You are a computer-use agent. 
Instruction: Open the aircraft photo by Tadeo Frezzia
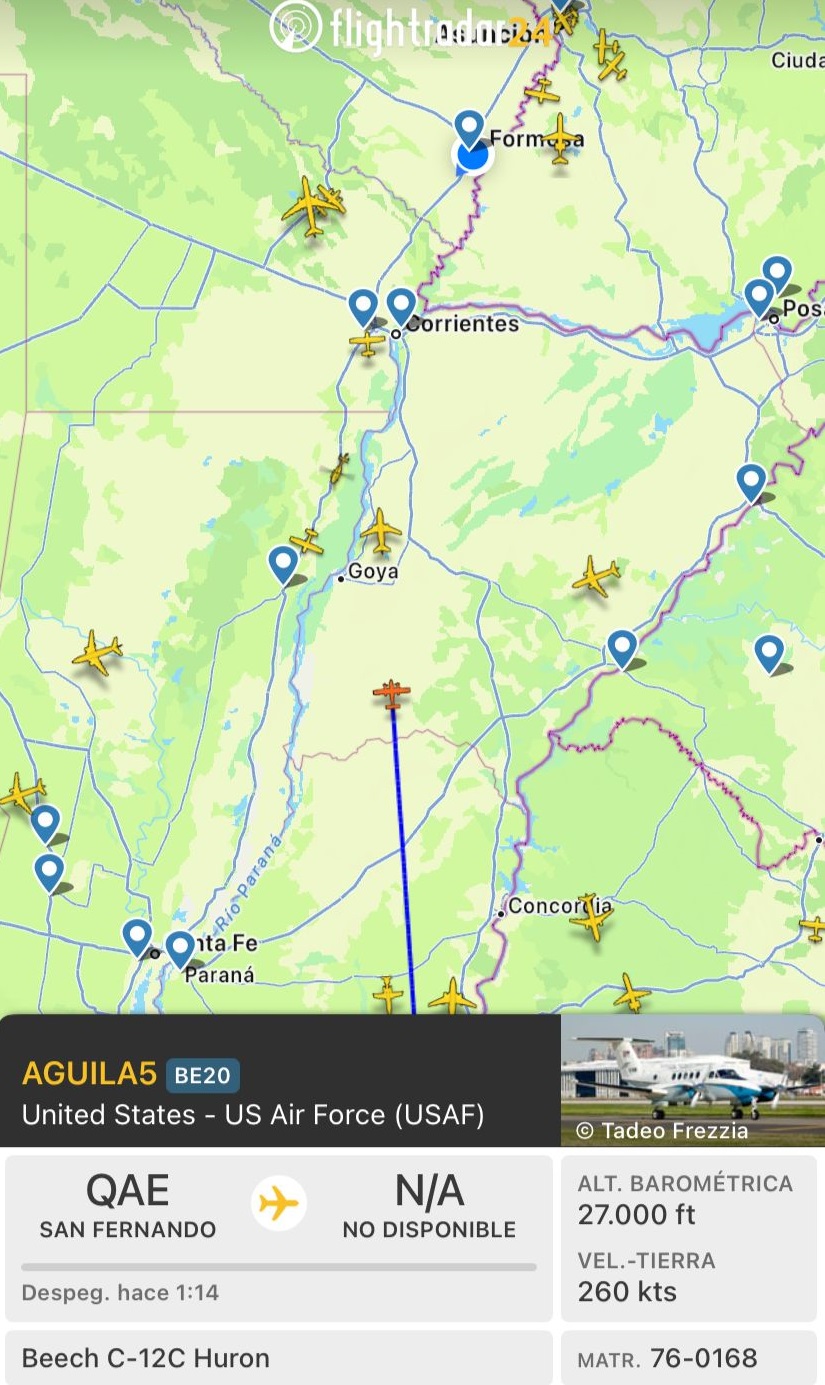(x=692, y=1081)
